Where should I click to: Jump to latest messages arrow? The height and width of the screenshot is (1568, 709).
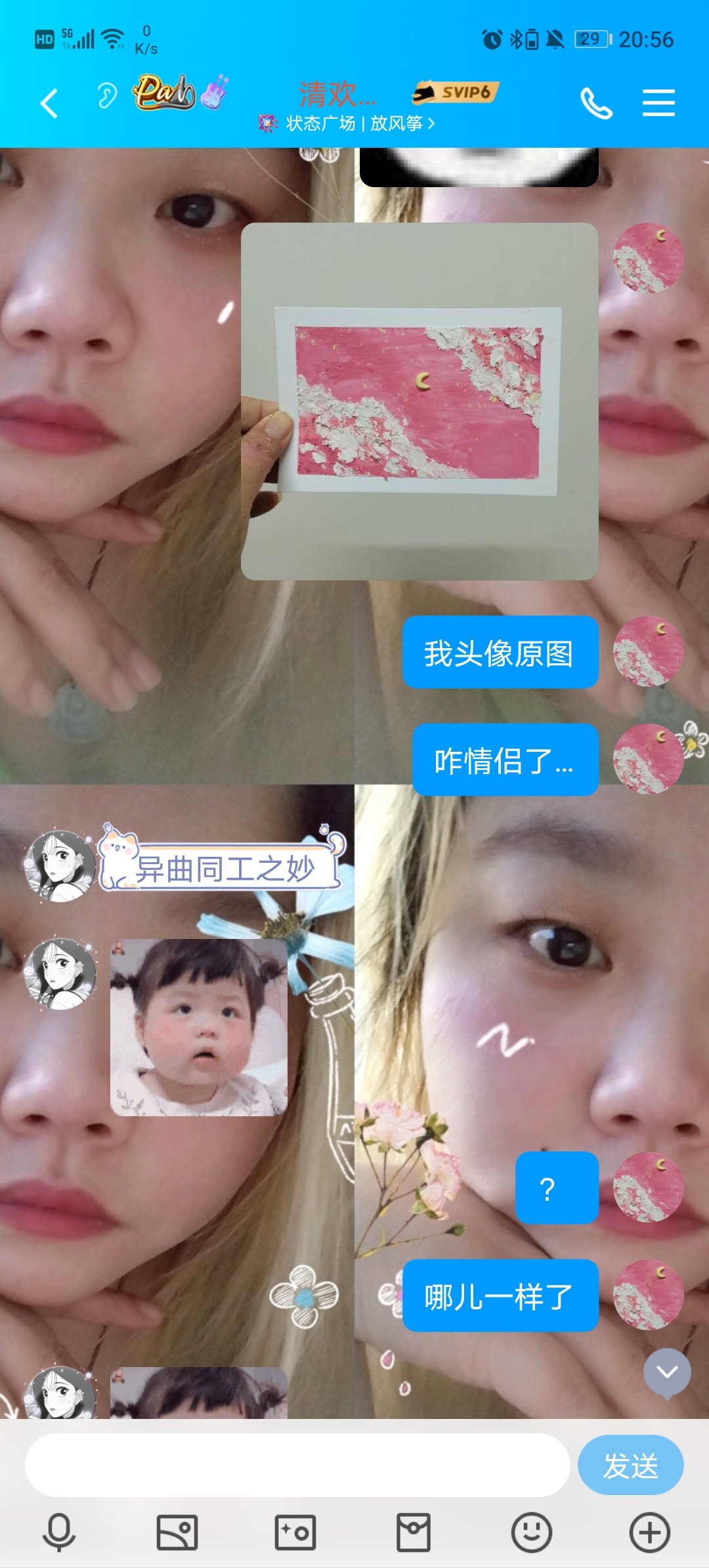click(x=667, y=1372)
